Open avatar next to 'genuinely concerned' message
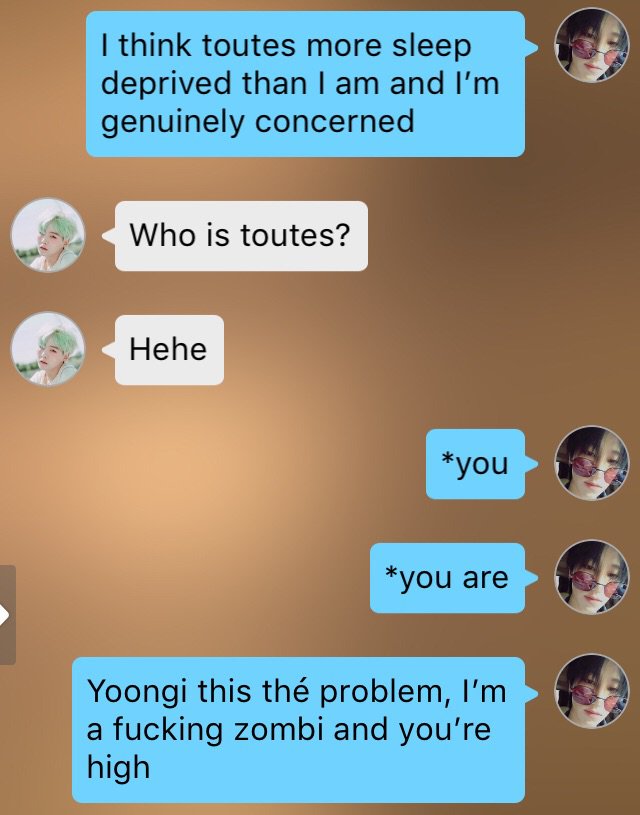640x815 pixels. [592, 46]
